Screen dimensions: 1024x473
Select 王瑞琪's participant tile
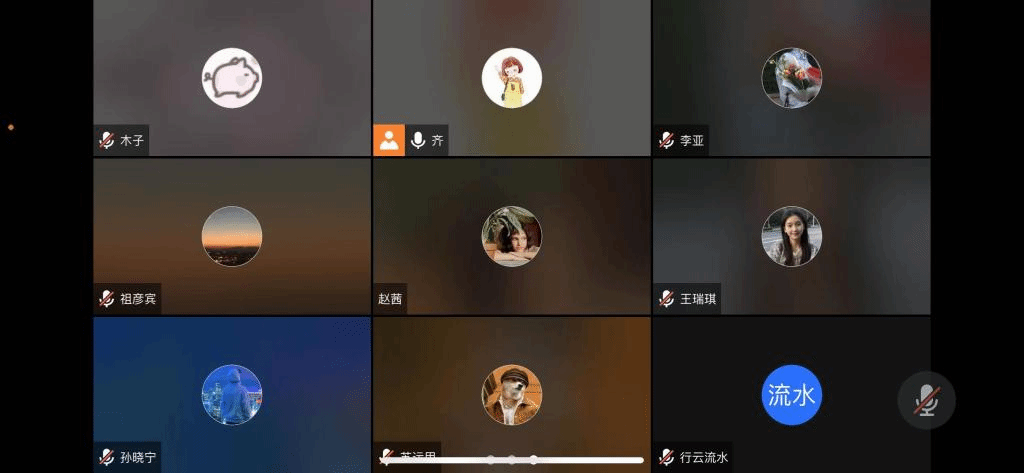click(791, 236)
